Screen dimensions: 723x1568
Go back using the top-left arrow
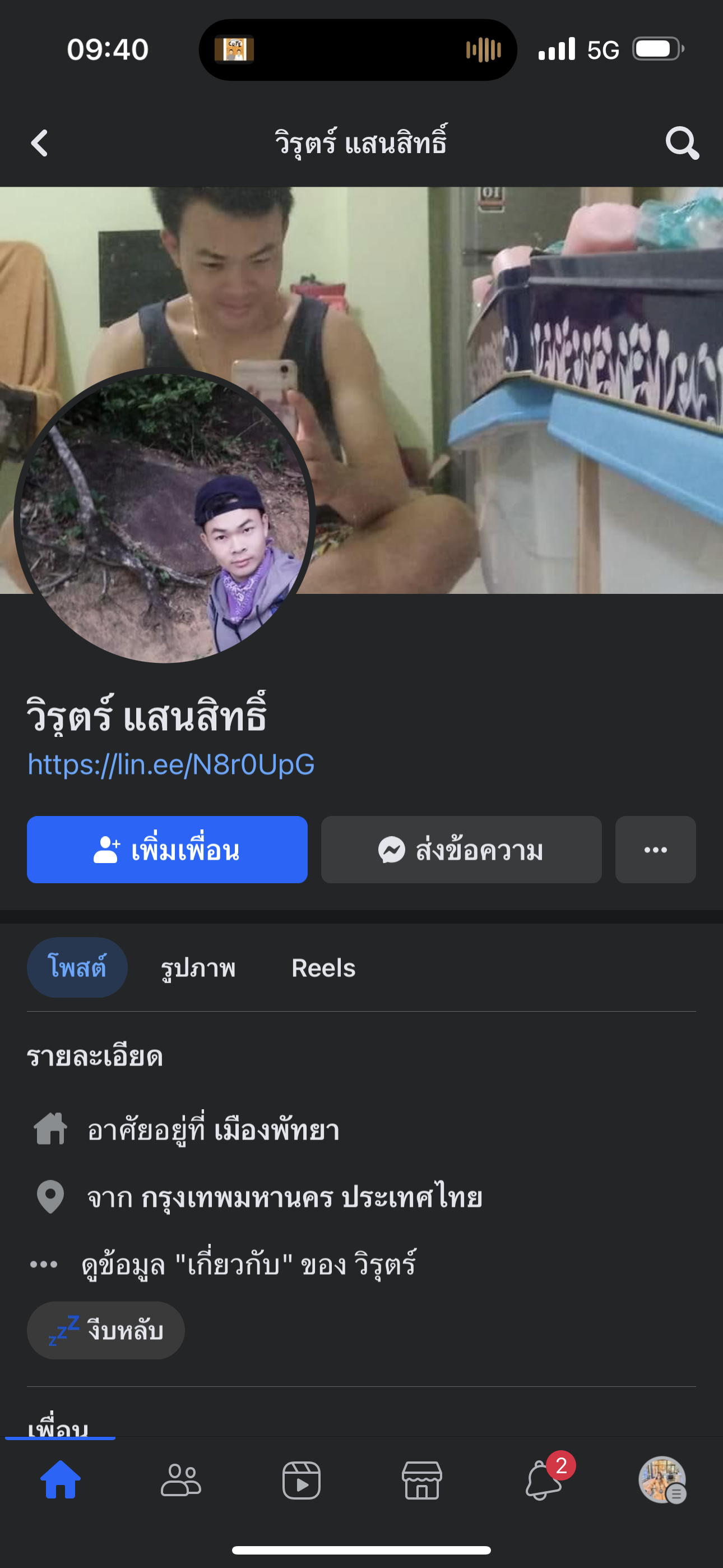click(x=40, y=144)
